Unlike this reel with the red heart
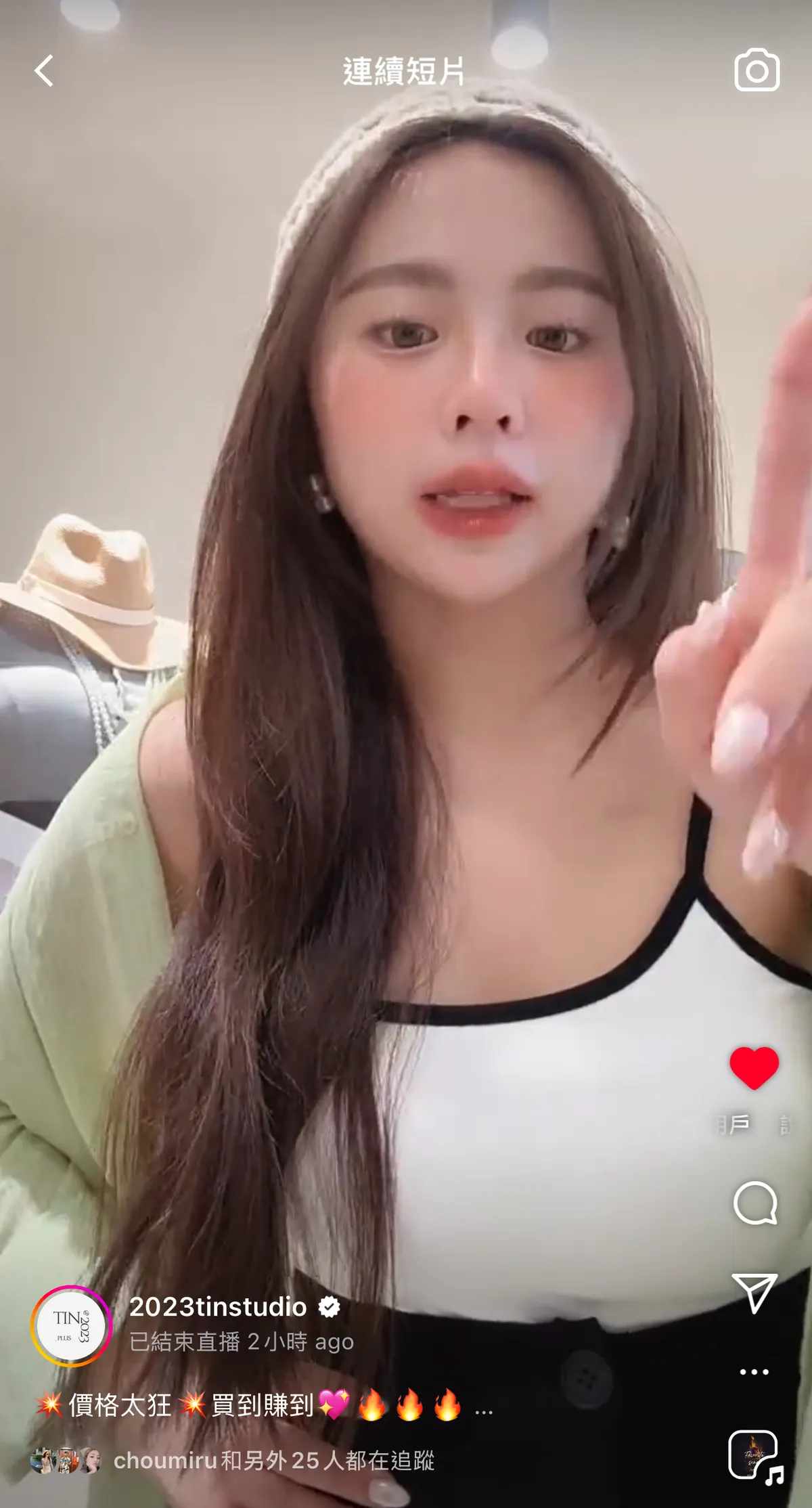The width and height of the screenshot is (812, 1508). click(x=754, y=1068)
